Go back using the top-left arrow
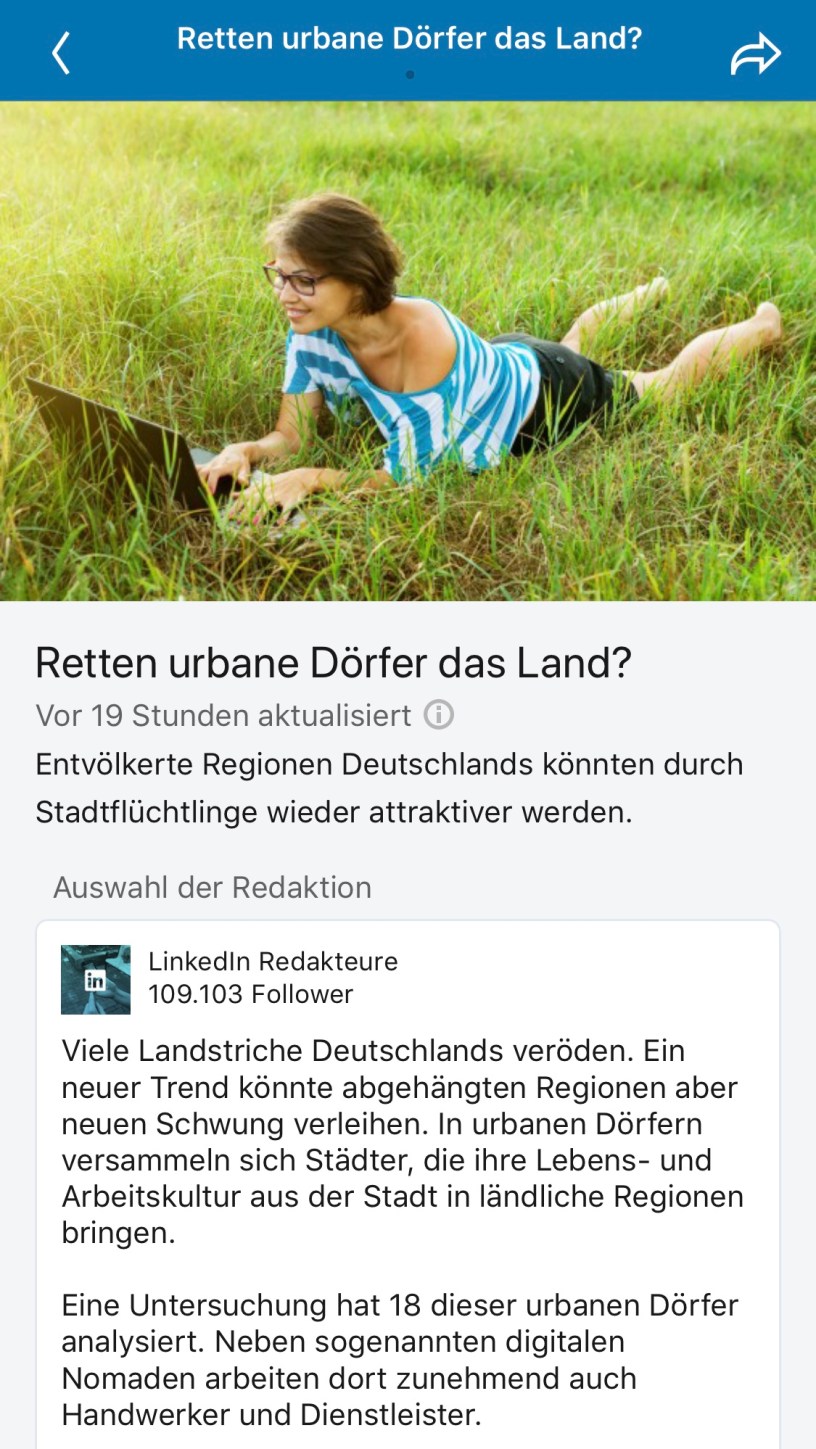The image size is (816, 1449). coord(61,53)
